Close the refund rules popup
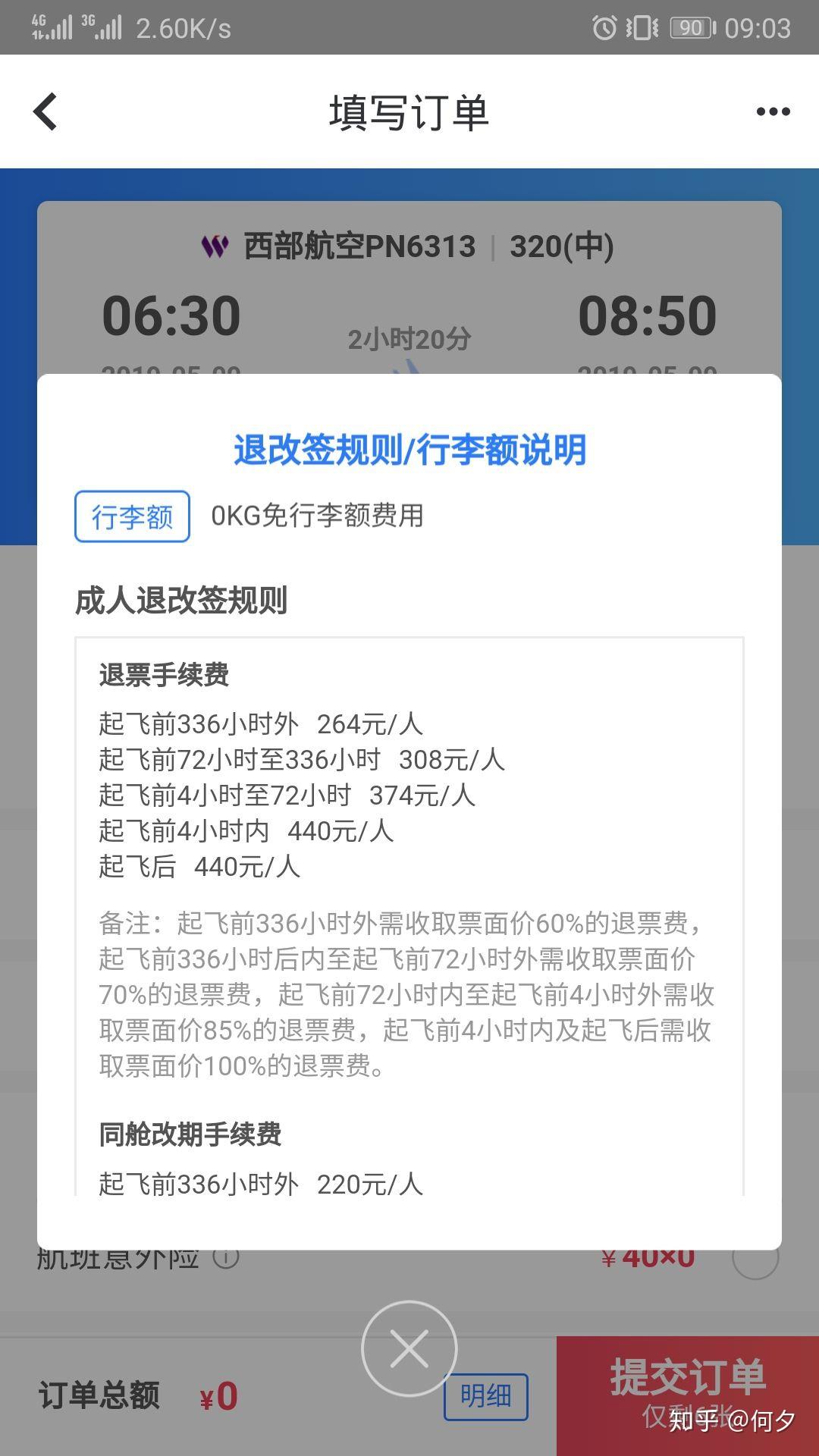 (409, 1348)
